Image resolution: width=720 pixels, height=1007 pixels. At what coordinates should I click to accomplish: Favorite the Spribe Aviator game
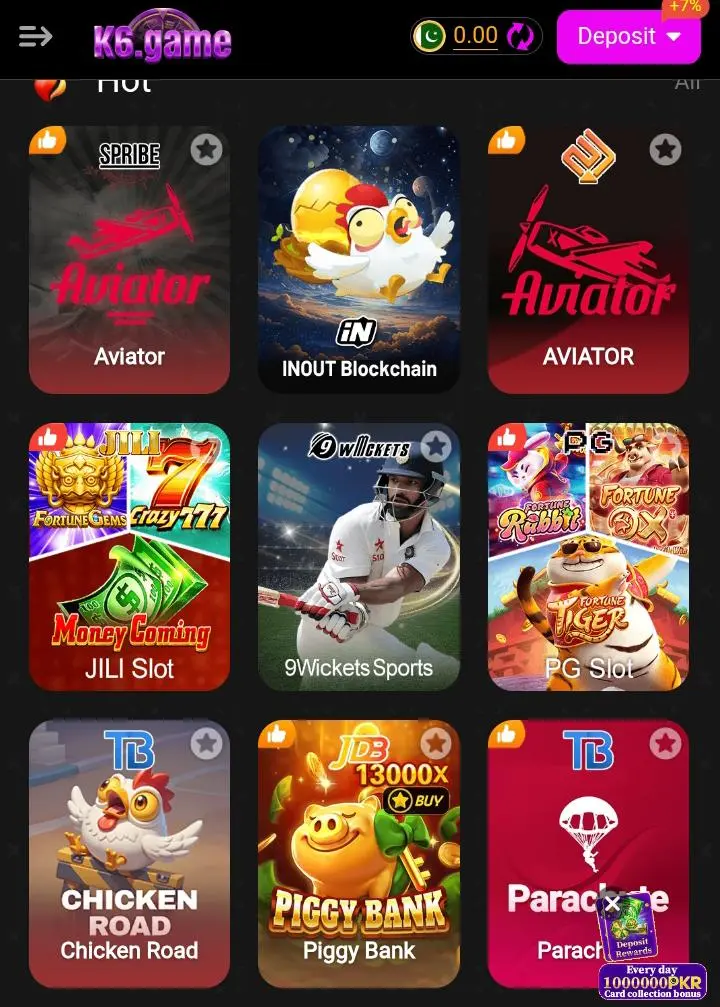[206, 149]
